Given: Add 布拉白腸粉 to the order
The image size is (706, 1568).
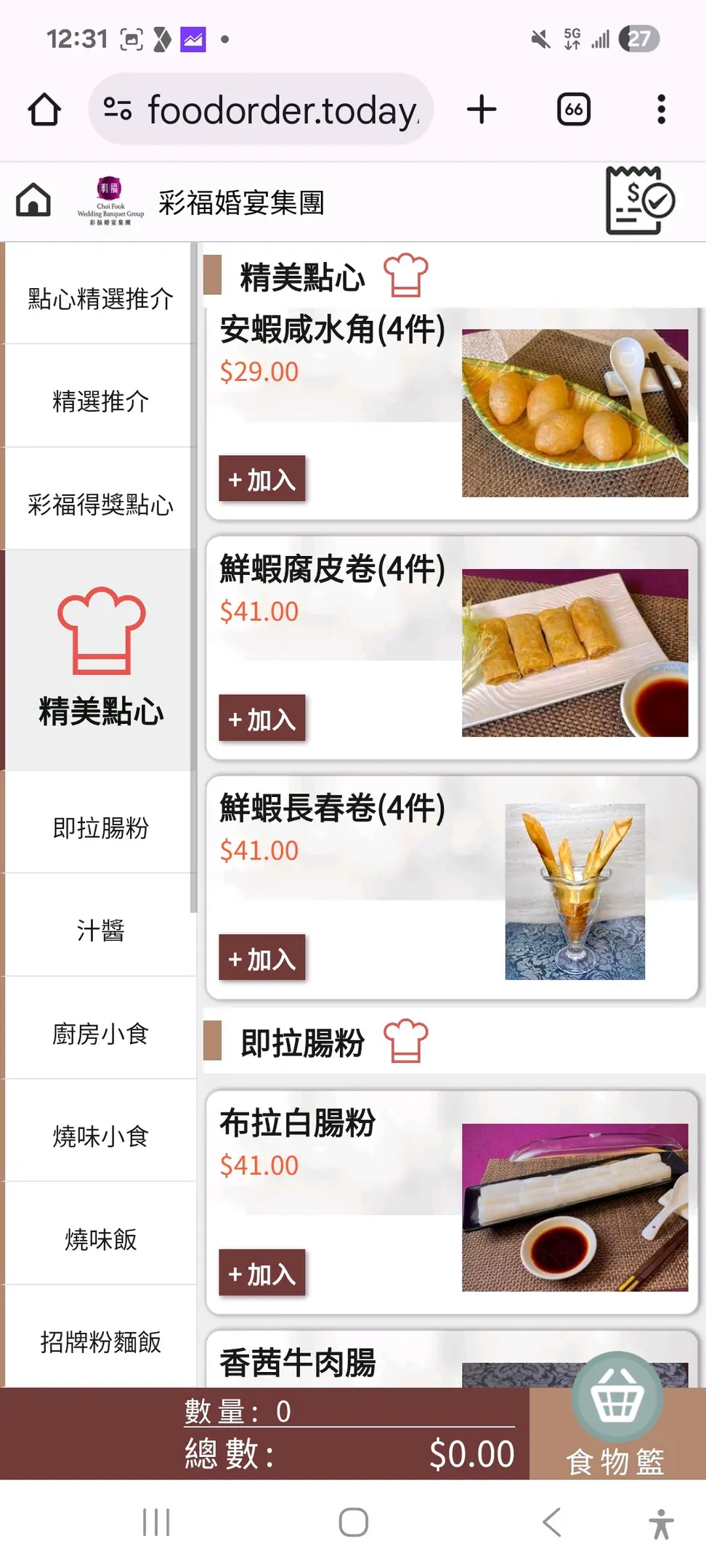Looking at the screenshot, I should (x=261, y=1273).
